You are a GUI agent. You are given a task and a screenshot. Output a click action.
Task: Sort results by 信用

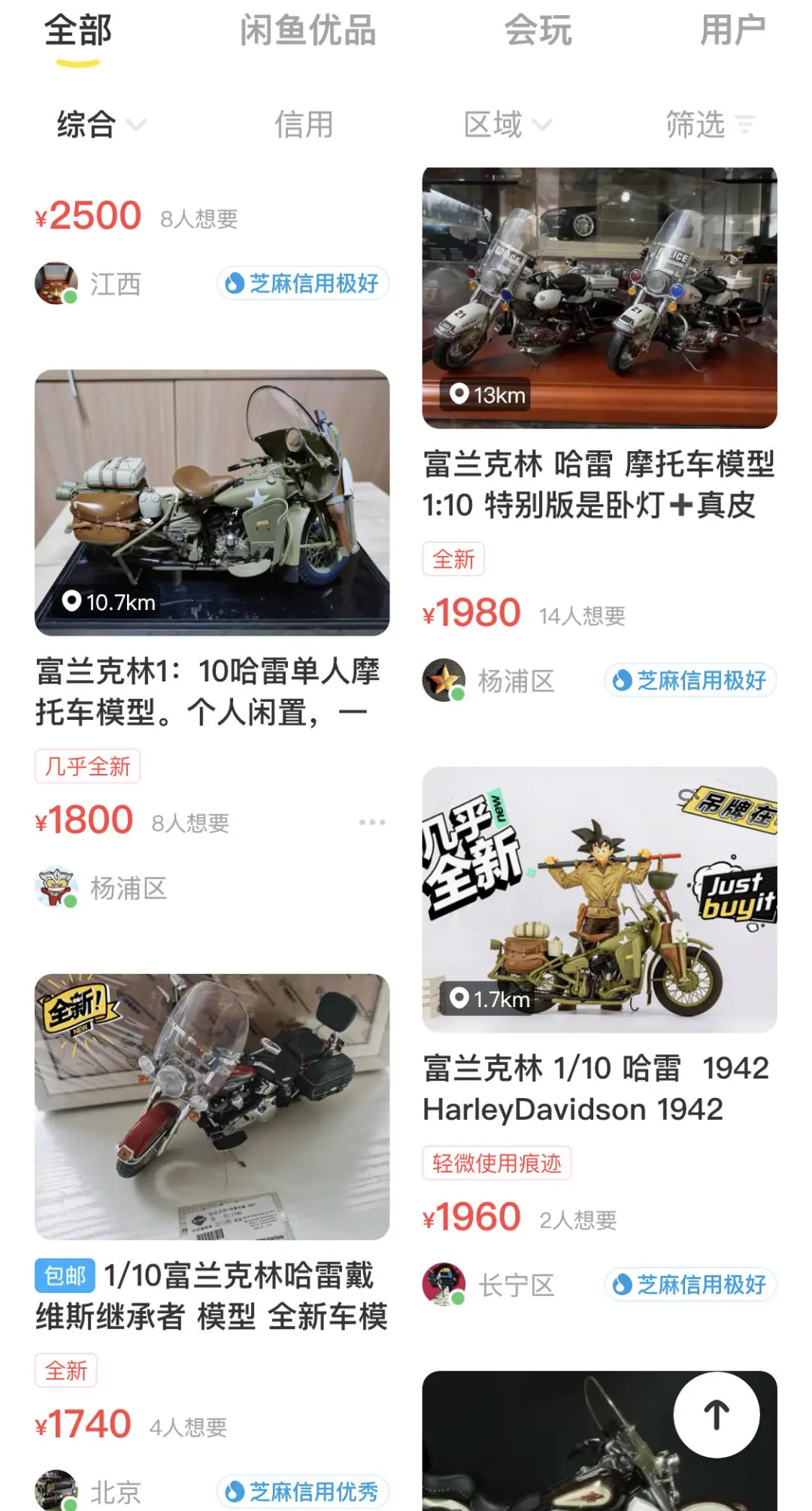coord(304,124)
